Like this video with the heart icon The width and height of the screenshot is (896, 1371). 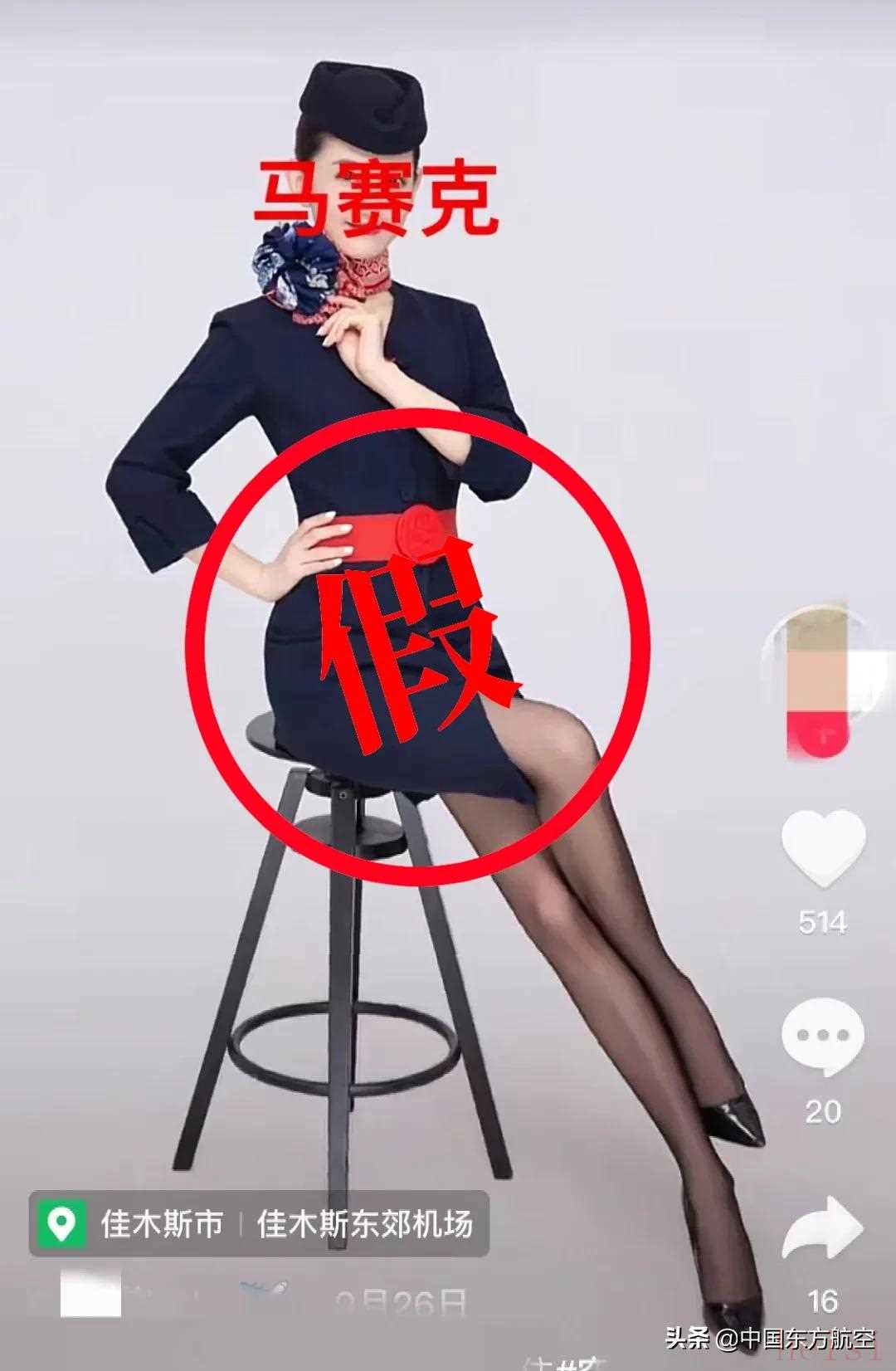coord(823,848)
